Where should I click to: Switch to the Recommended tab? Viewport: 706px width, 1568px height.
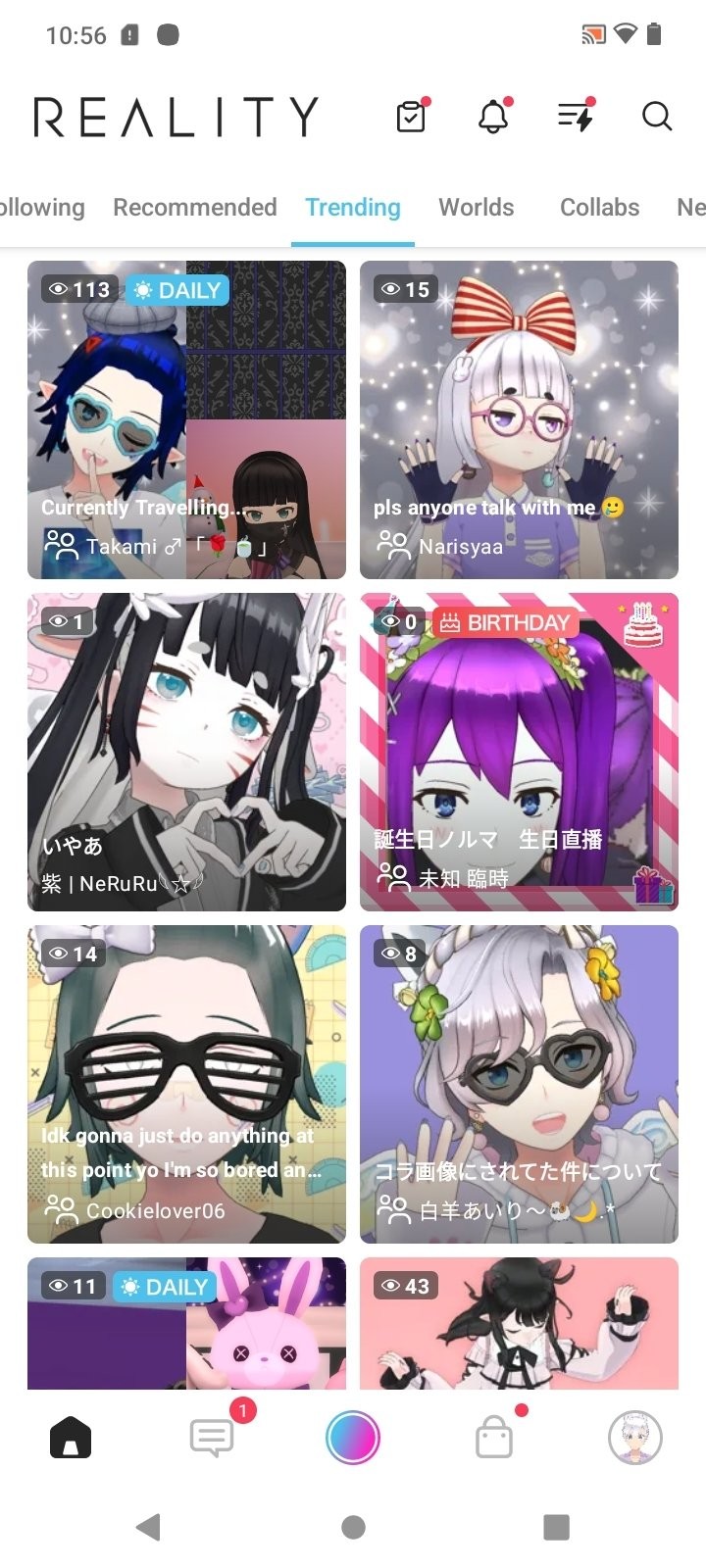(x=194, y=208)
